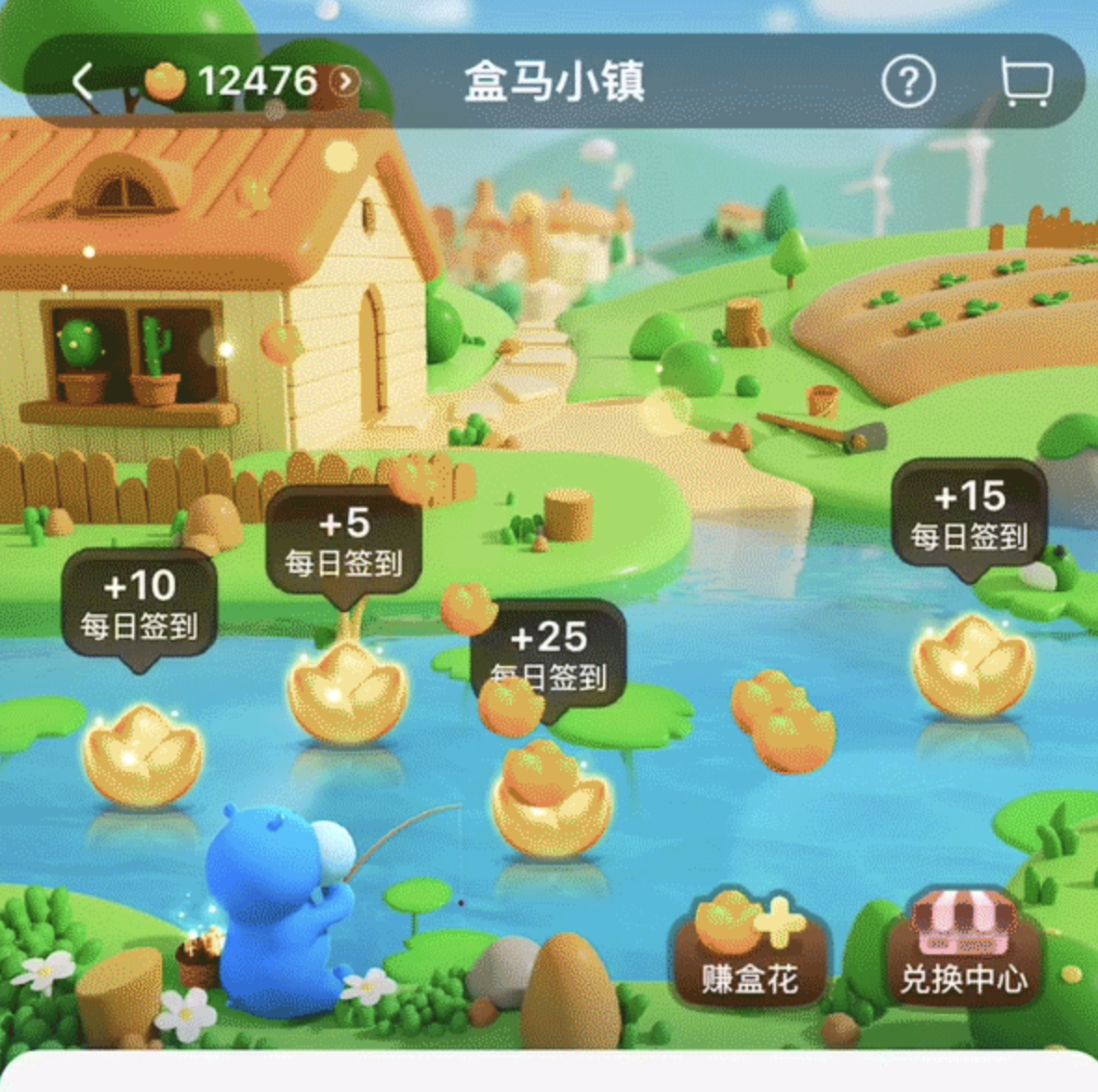Collect the +10 每日签到 reward
Viewport: 1098px width, 1092px height.
click(141, 753)
